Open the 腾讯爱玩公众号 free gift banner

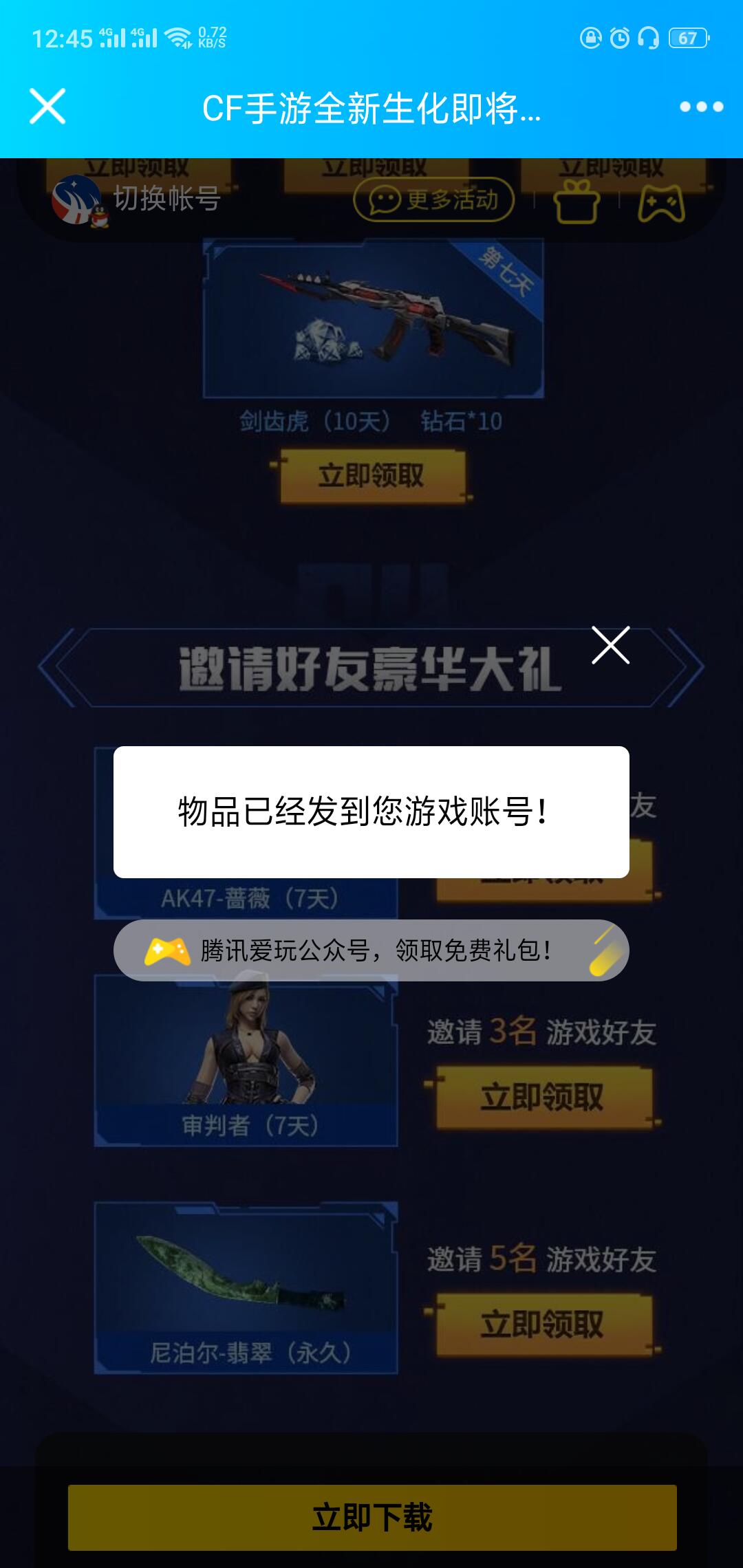point(371,950)
